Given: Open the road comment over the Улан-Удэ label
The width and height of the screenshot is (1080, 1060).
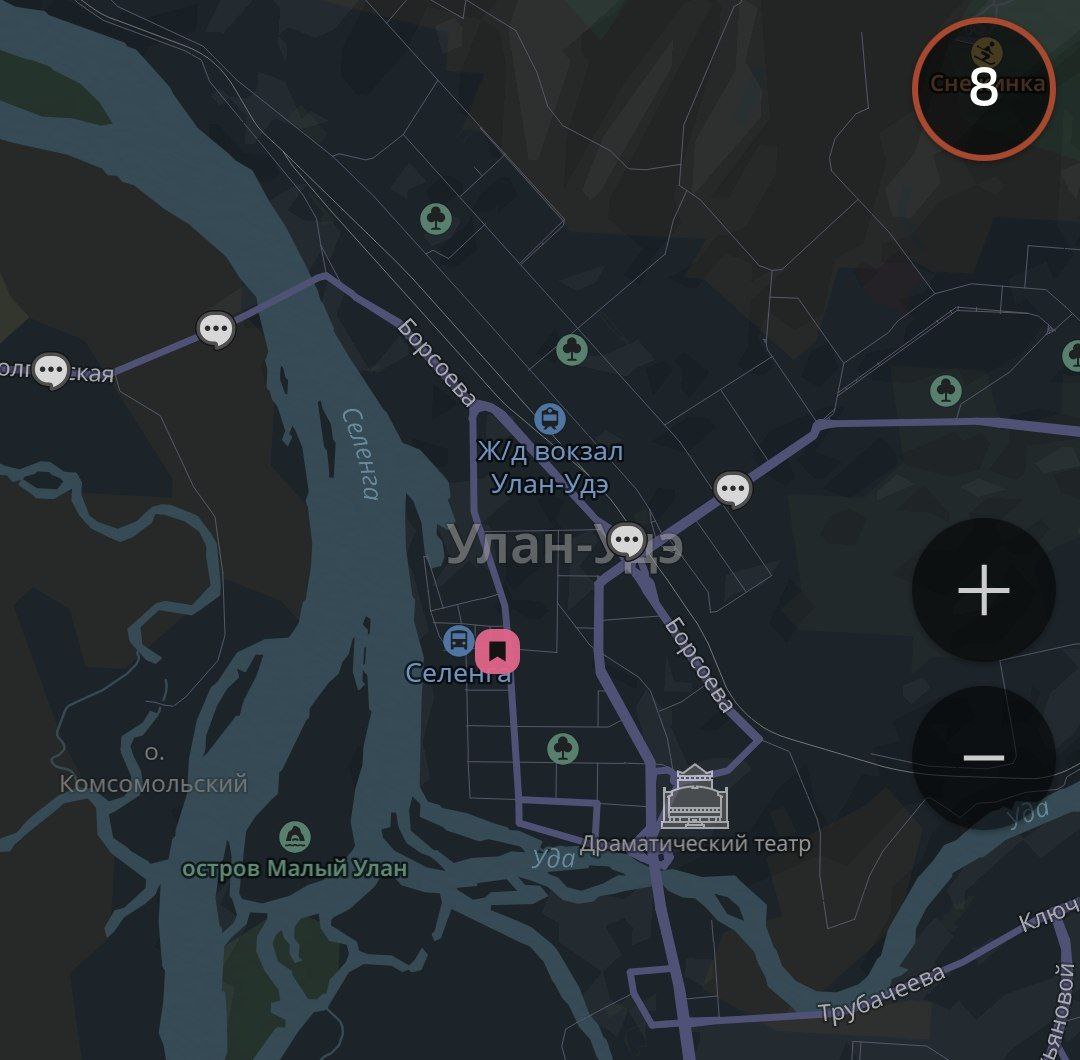Looking at the screenshot, I should tap(627, 541).
